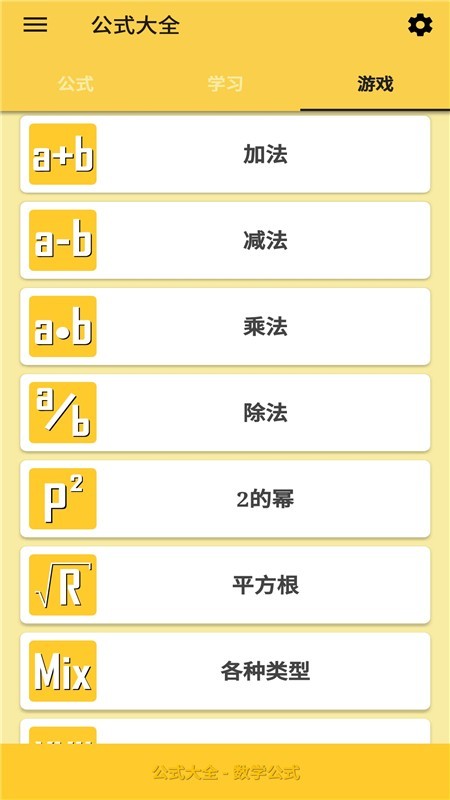Open the 减法 game
The image size is (450, 800).
(225, 240)
